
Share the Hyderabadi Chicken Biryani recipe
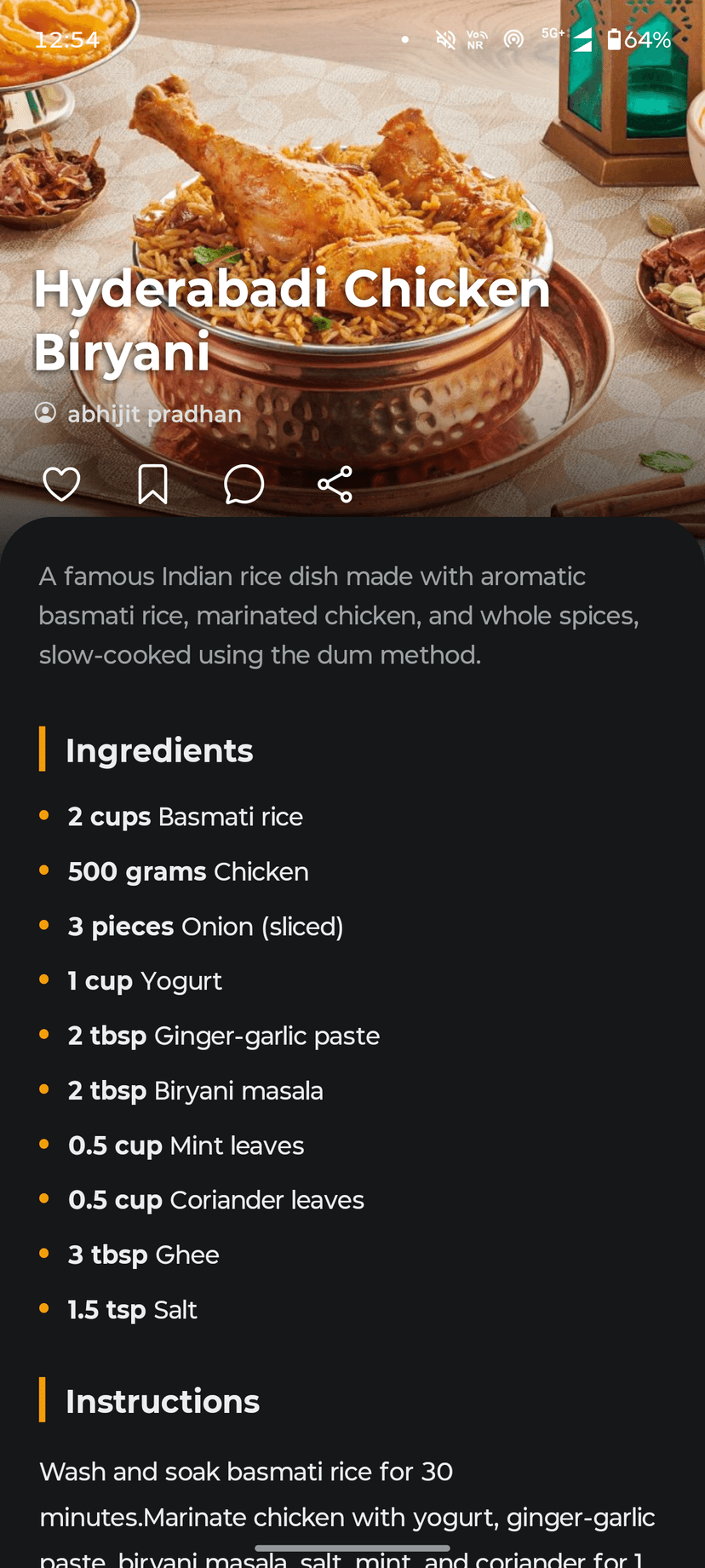click(335, 483)
